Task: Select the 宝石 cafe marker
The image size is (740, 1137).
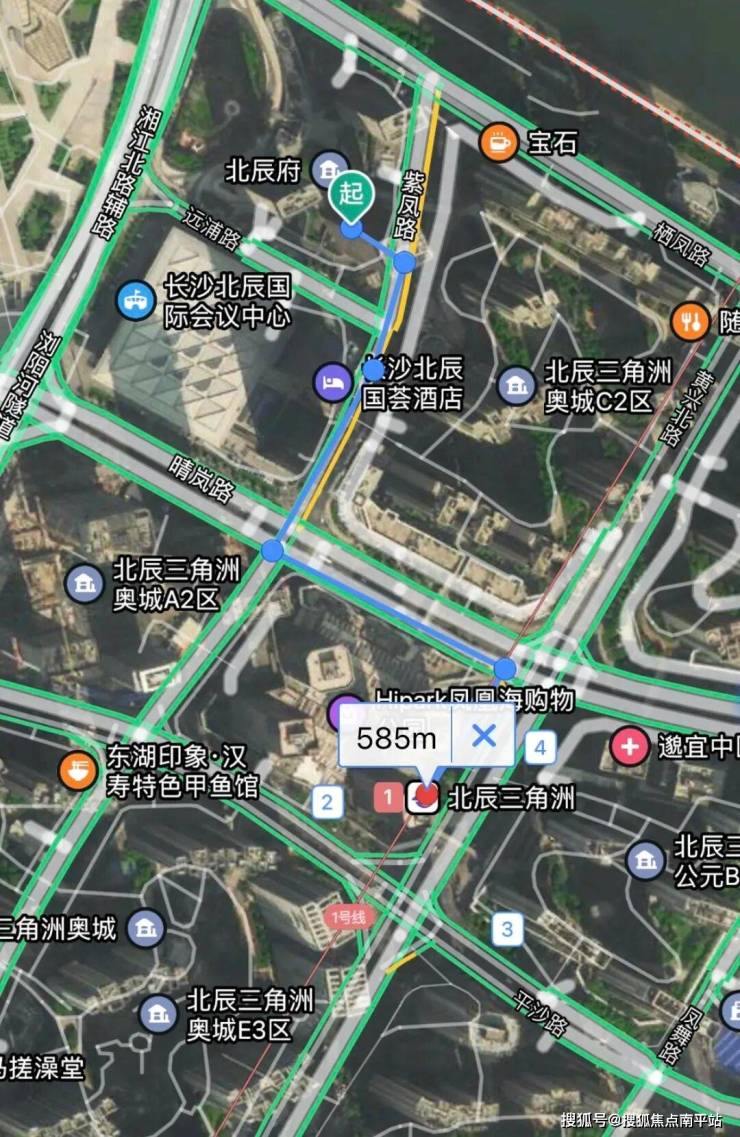Action: click(497, 143)
